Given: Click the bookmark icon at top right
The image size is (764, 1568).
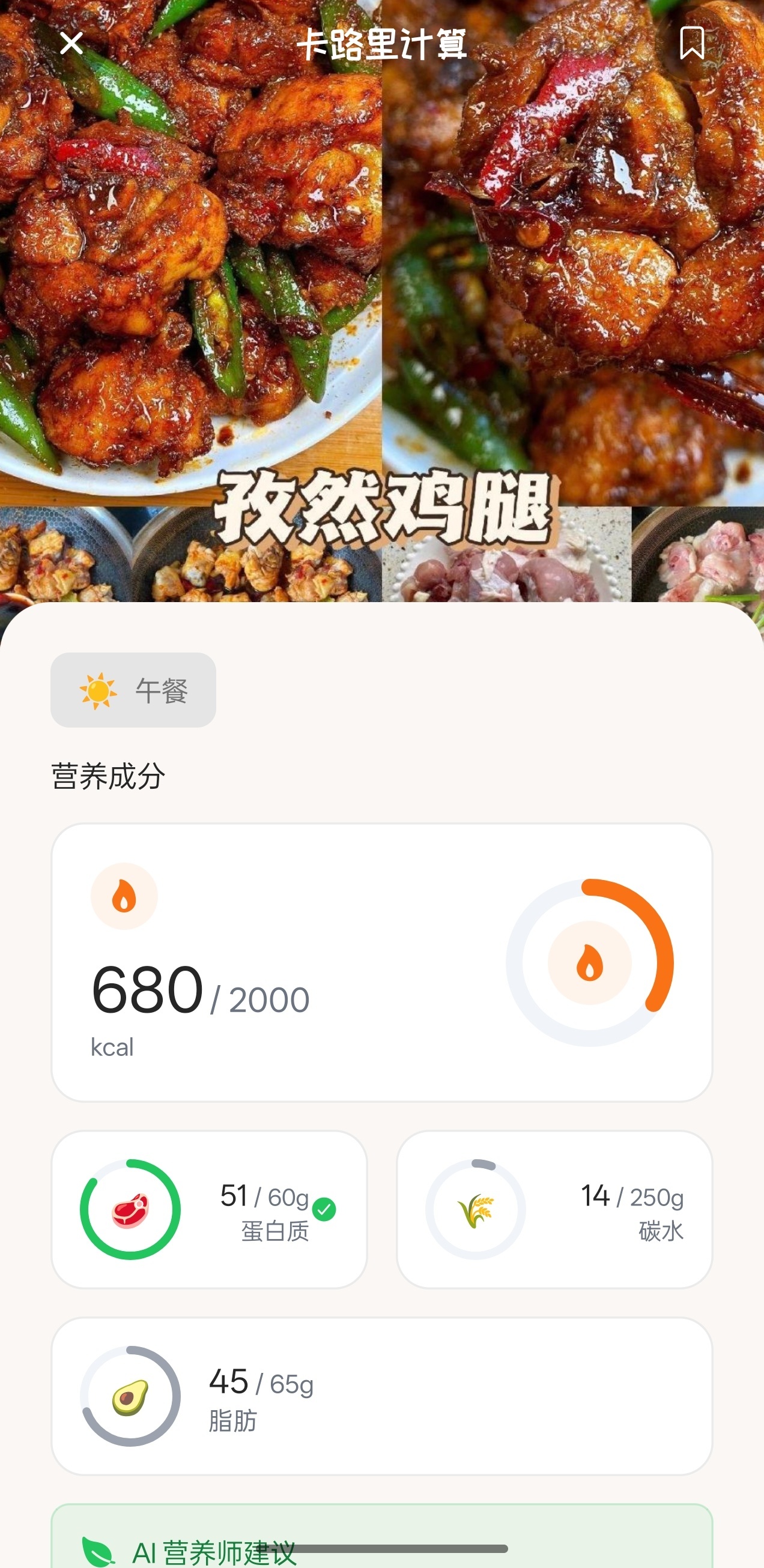Looking at the screenshot, I should coord(691,44).
